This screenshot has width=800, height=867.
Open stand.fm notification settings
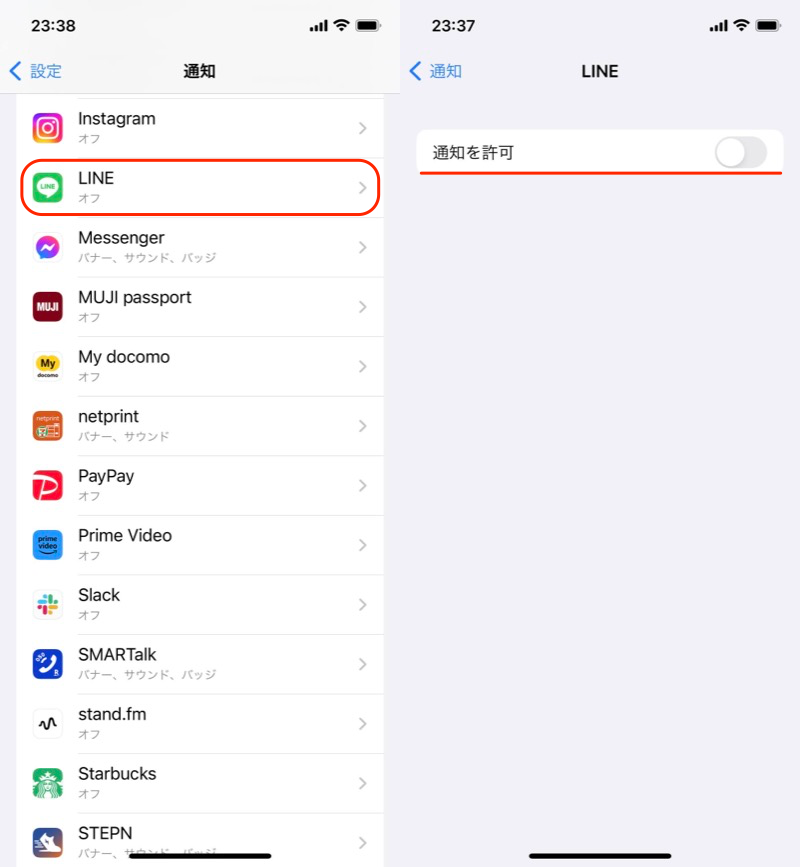click(x=200, y=723)
